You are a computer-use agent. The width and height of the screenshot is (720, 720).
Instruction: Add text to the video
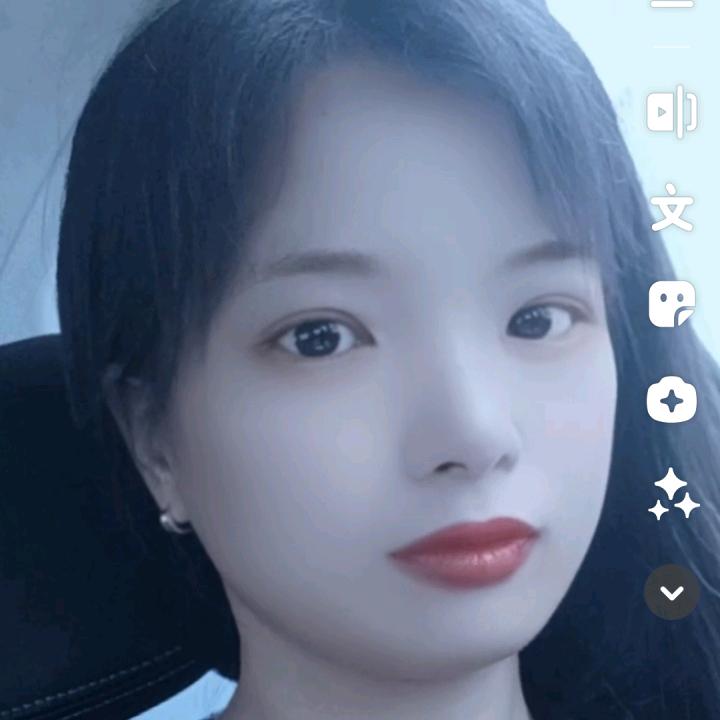point(671,208)
